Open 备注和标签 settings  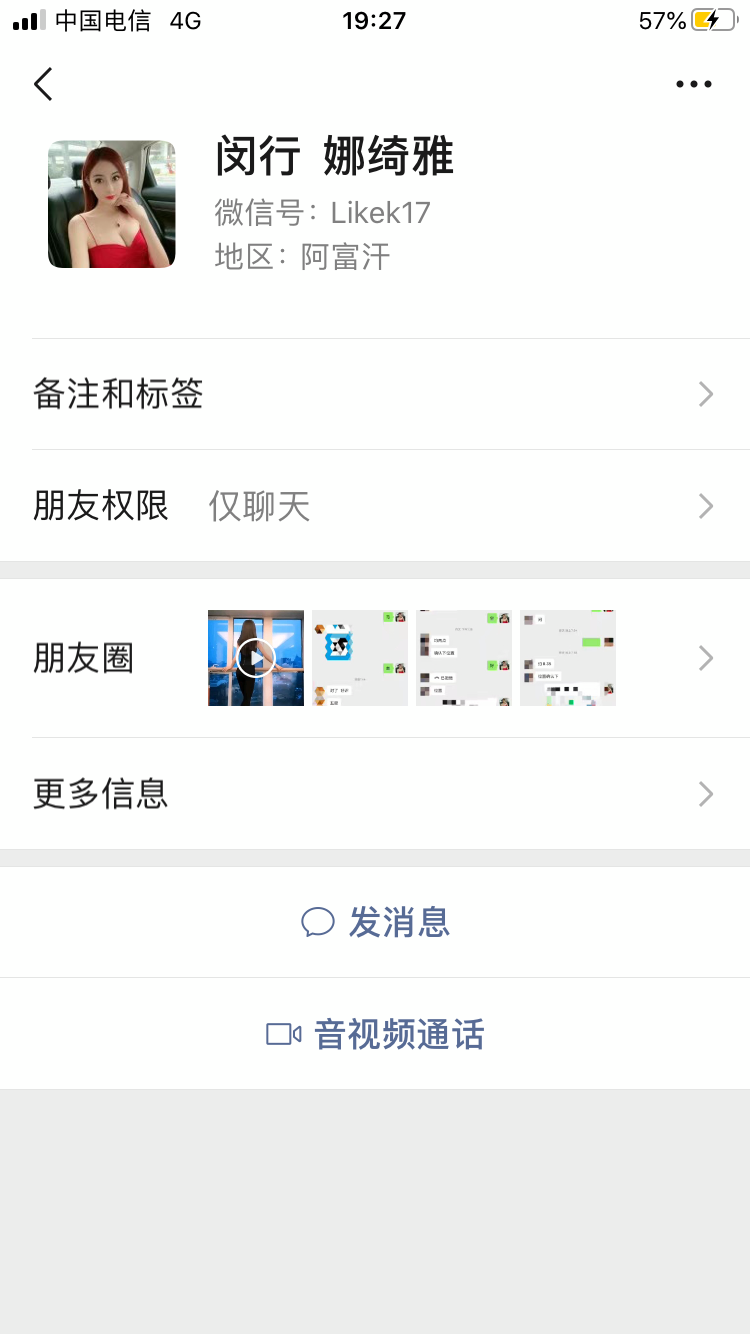(x=375, y=394)
